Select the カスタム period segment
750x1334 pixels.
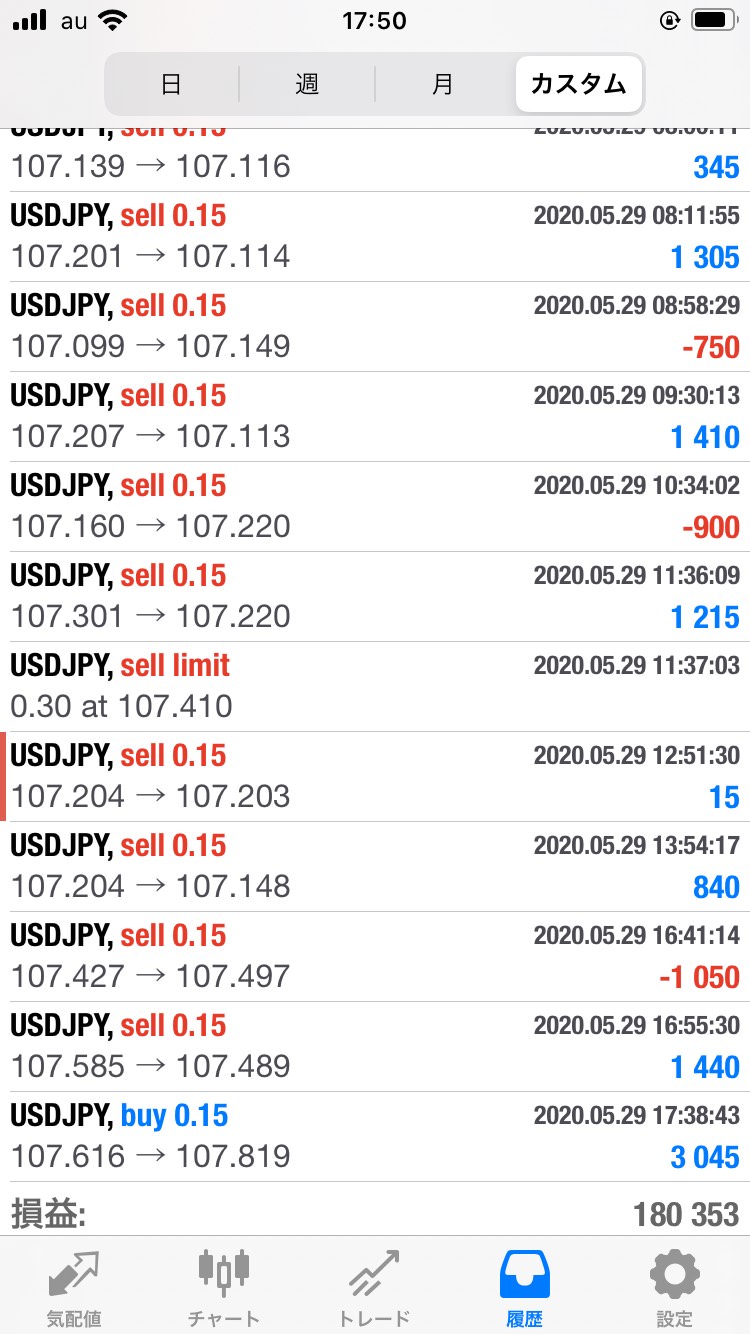point(578,84)
